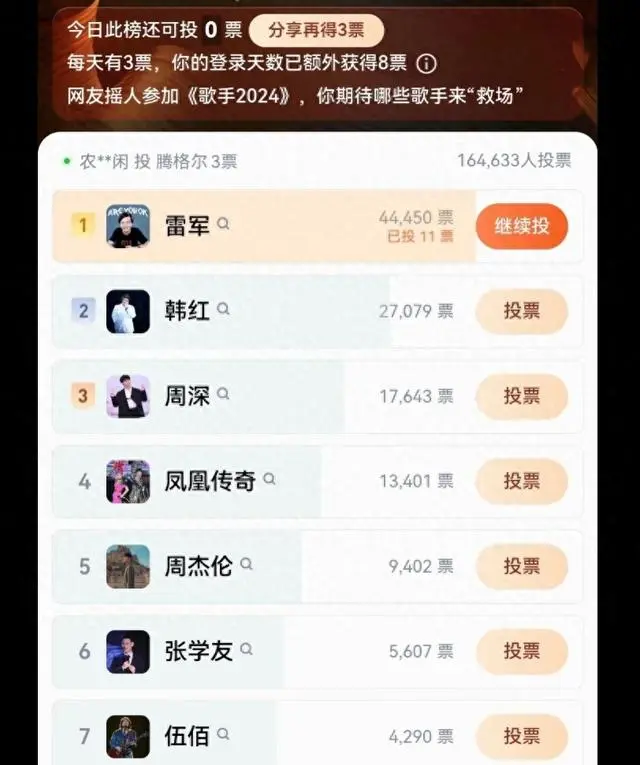Vote for 韩红
This screenshot has height=765, width=640.
(521, 311)
